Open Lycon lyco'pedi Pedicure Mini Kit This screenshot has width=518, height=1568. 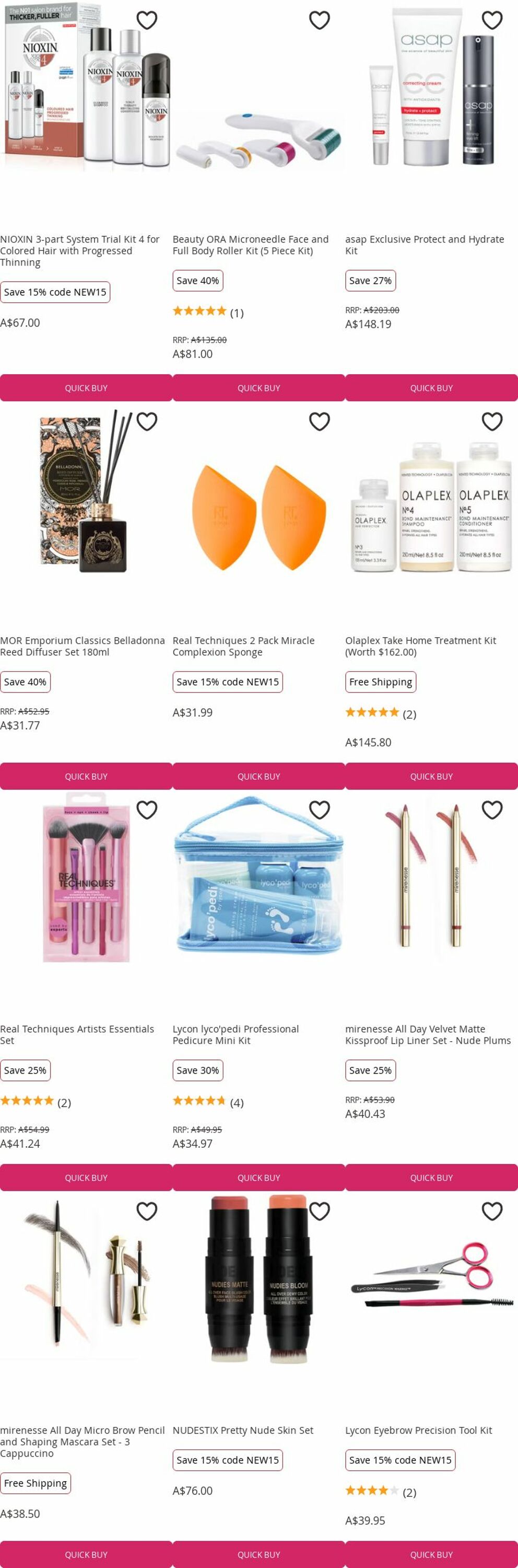point(236,1034)
